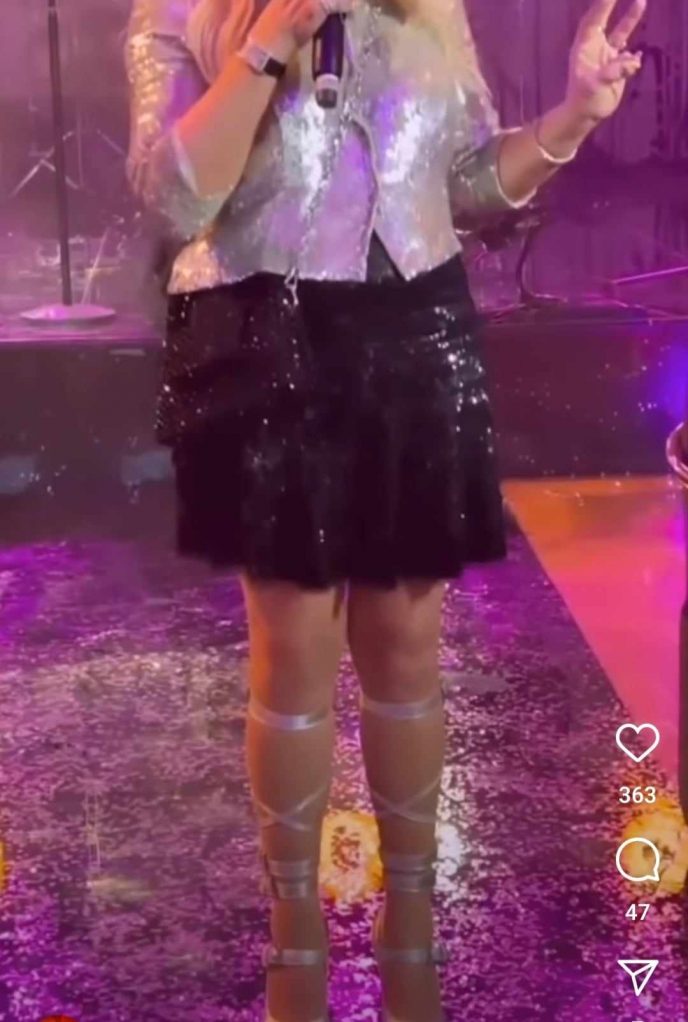Open the comments on this reel
688x1022 pixels.
(637, 861)
